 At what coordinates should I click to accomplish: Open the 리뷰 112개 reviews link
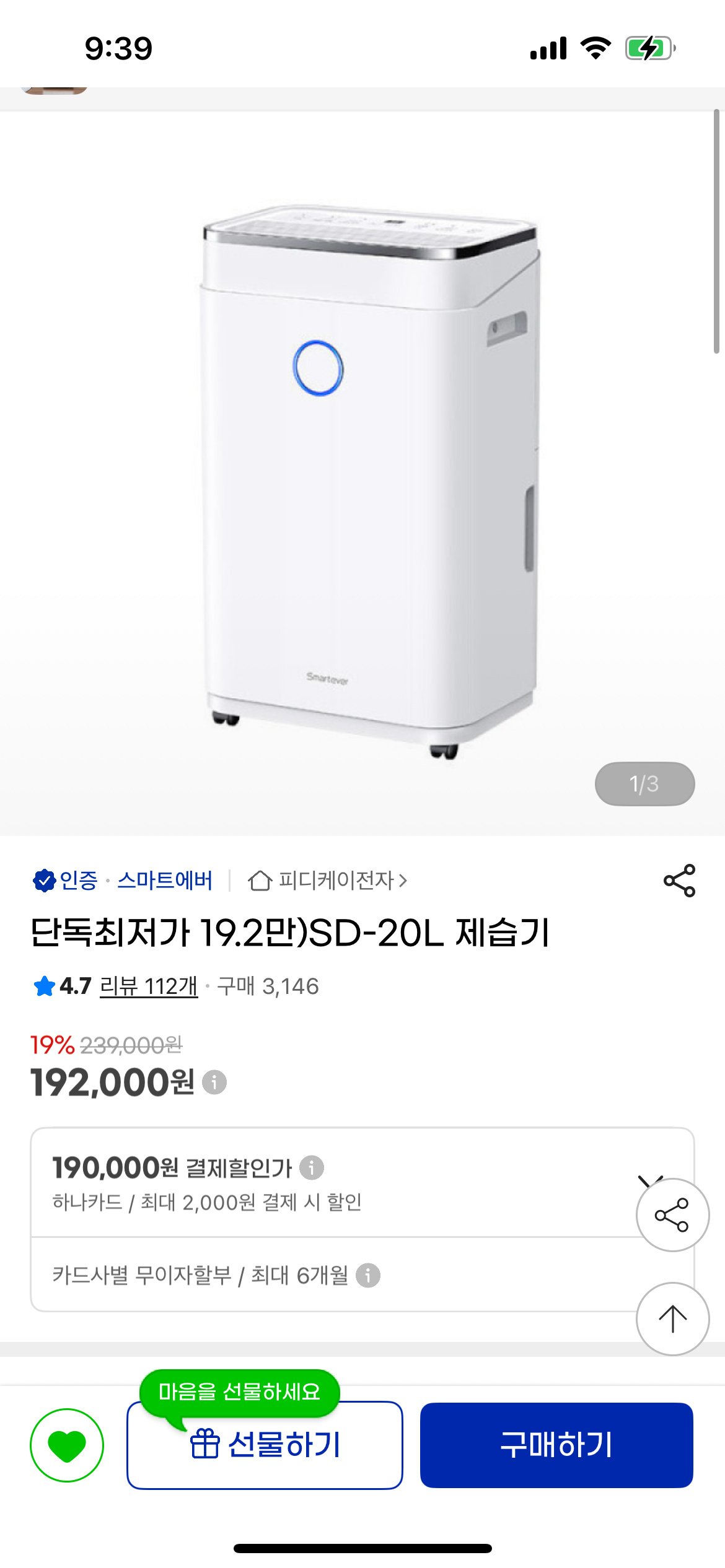pos(149,986)
